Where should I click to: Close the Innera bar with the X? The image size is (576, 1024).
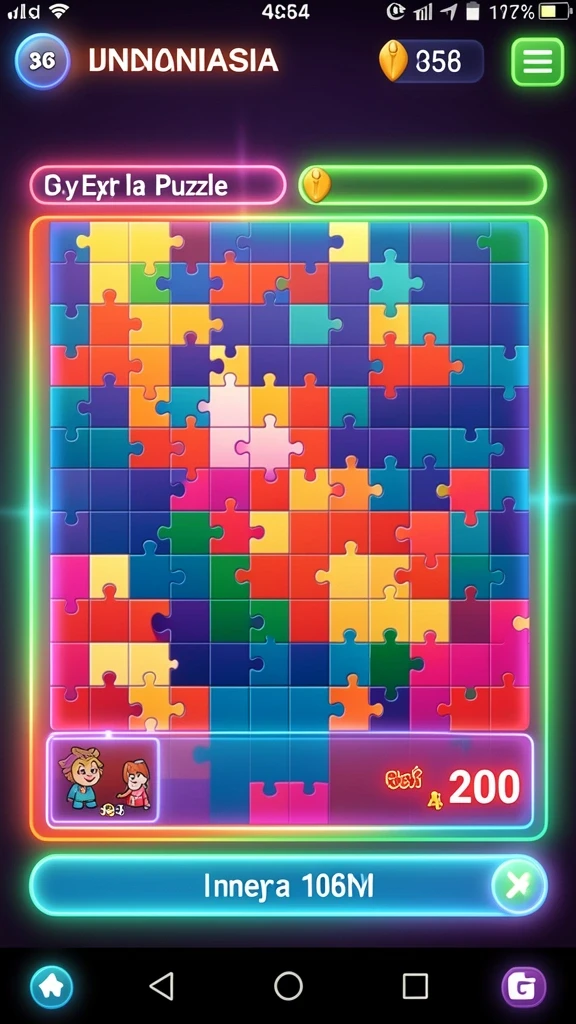coord(519,886)
